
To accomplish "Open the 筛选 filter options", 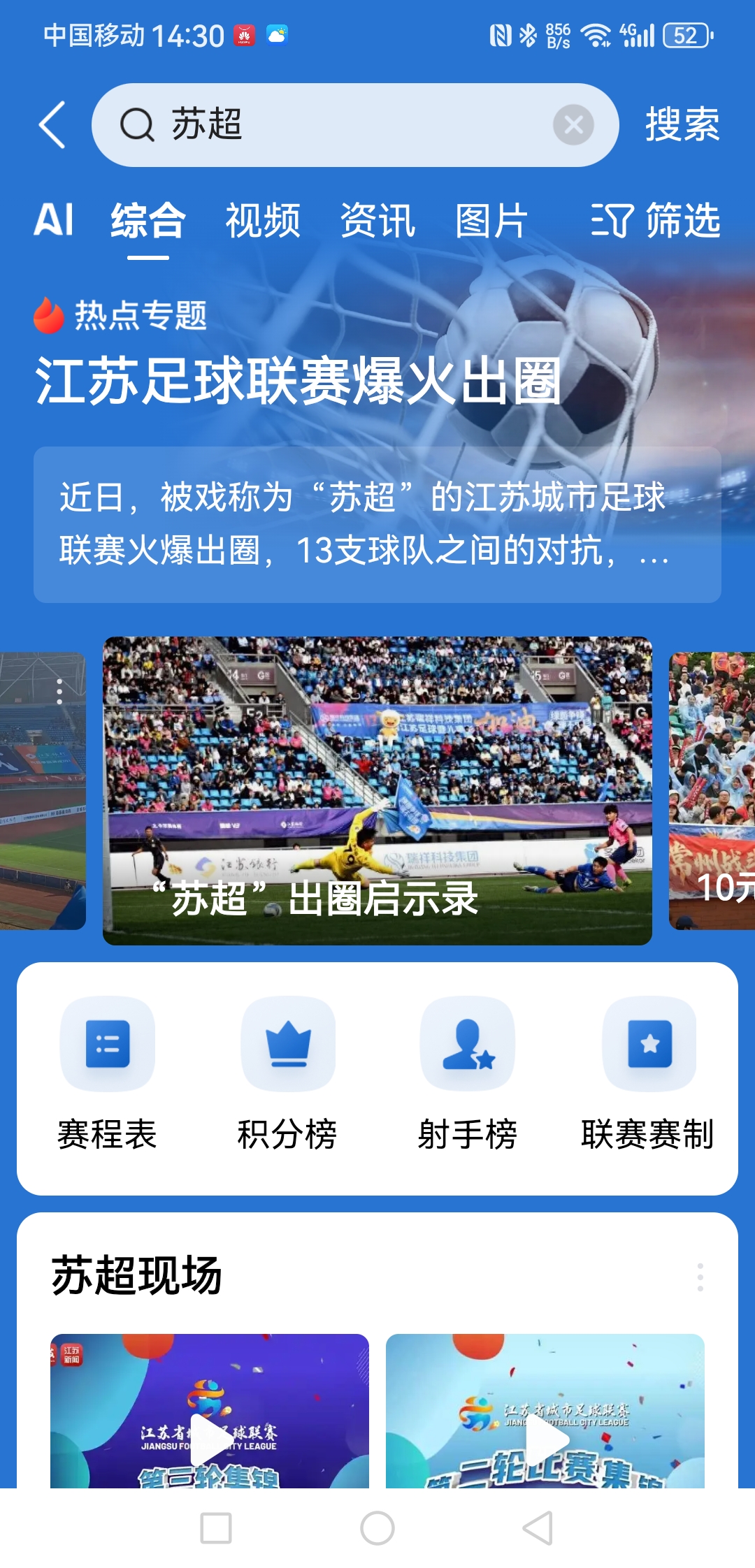I will tap(655, 220).
